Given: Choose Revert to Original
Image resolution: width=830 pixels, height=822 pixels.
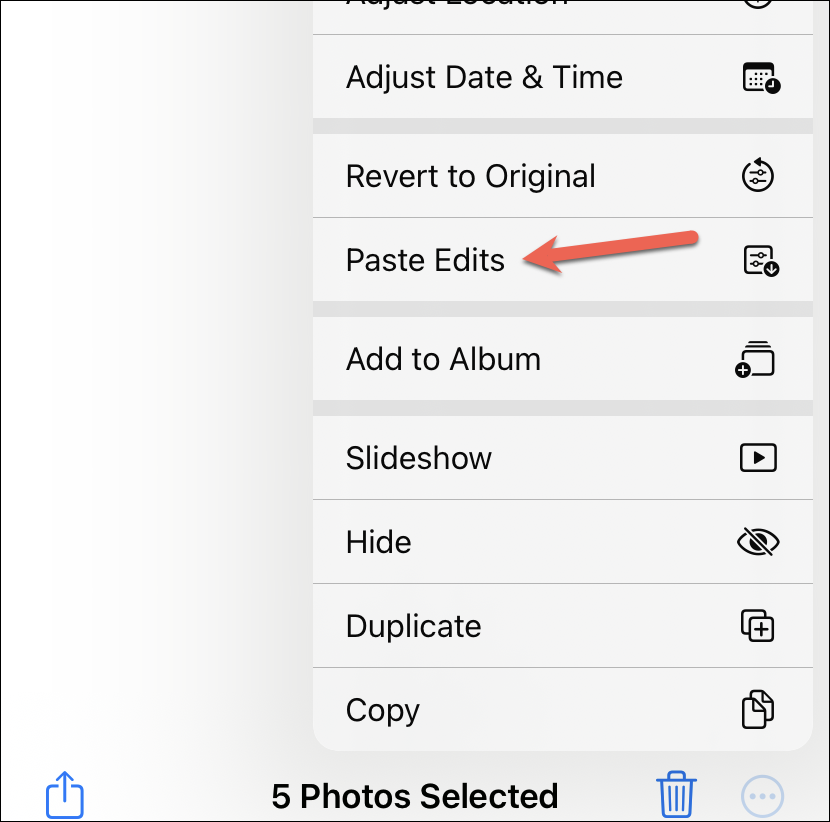Looking at the screenshot, I should pos(563,176).
